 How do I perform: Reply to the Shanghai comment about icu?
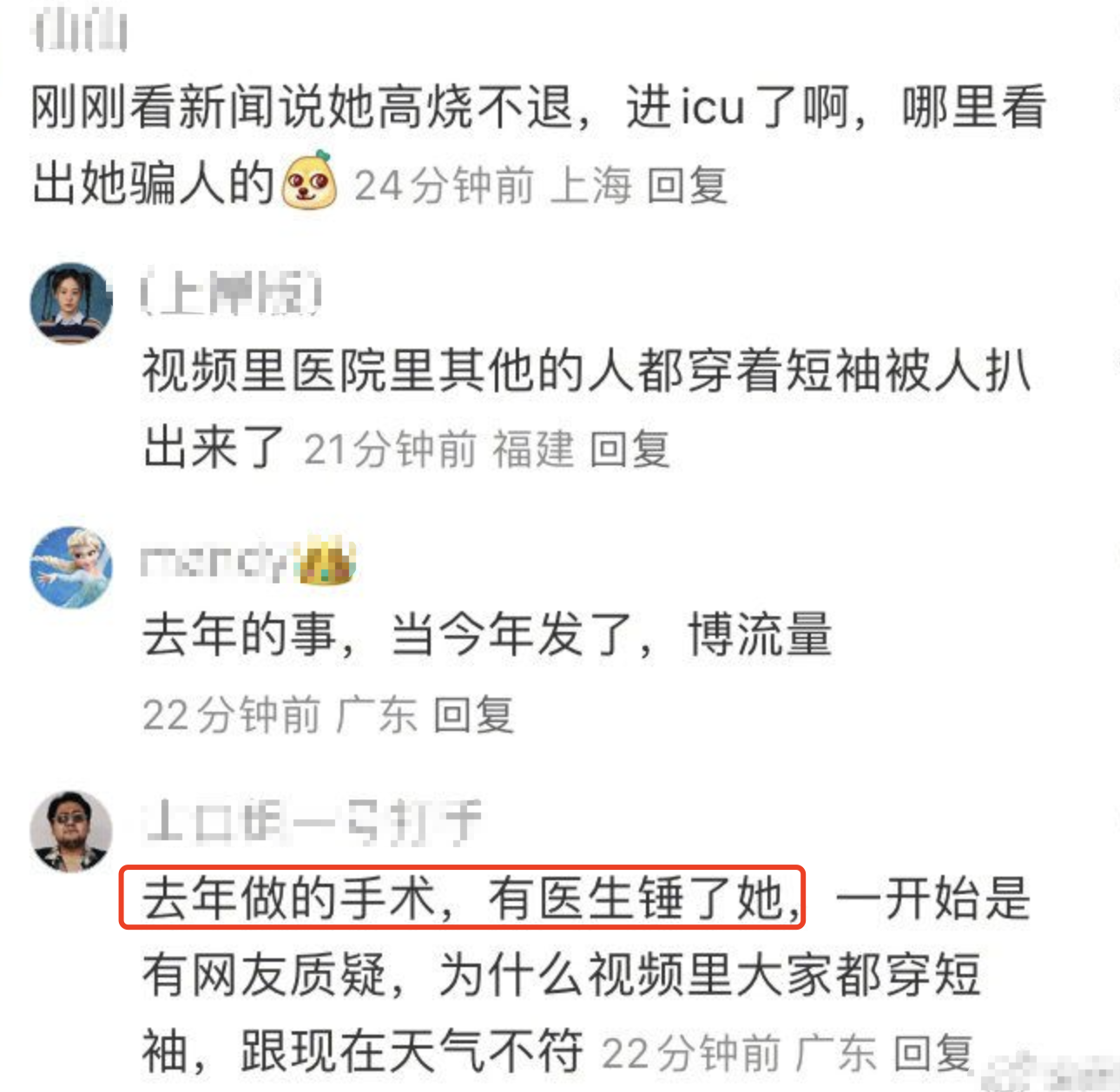click(x=687, y=185)
